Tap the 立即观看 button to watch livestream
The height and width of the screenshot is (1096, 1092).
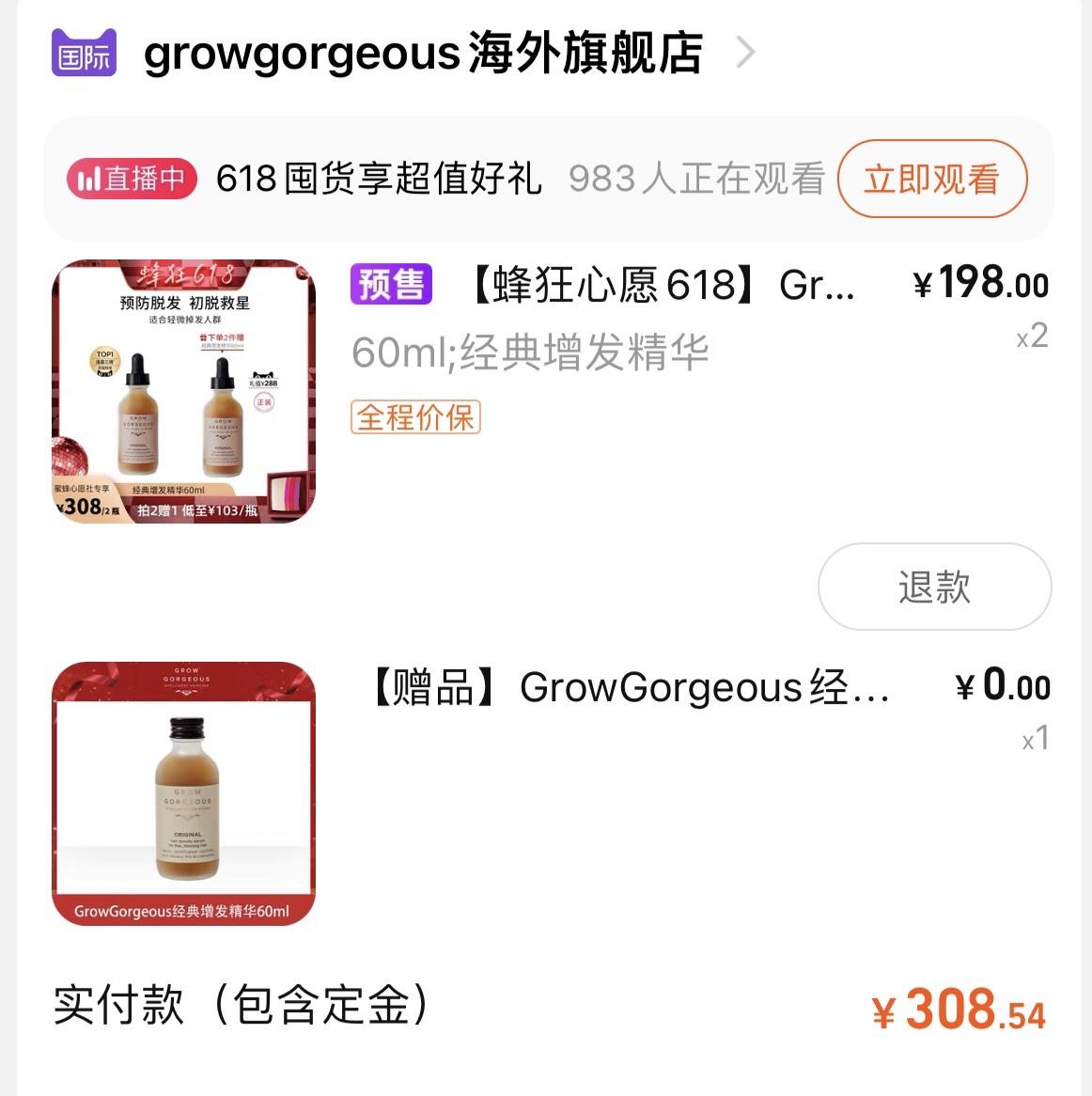pyautogui.click(x=931, y=179)
